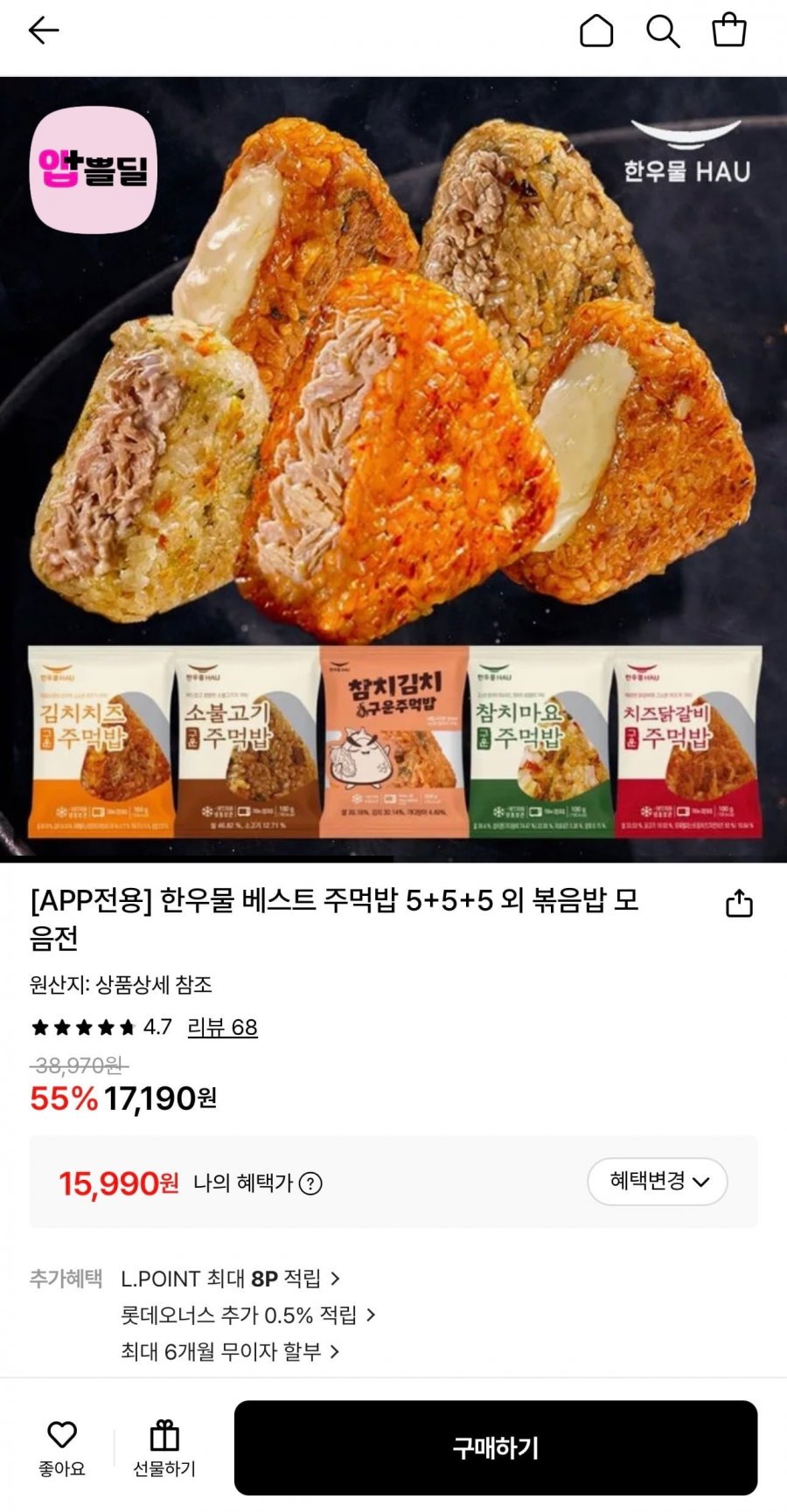Go back using the top arrow
This screenshot has width=787, height=1512.
[x=44, y=31]
